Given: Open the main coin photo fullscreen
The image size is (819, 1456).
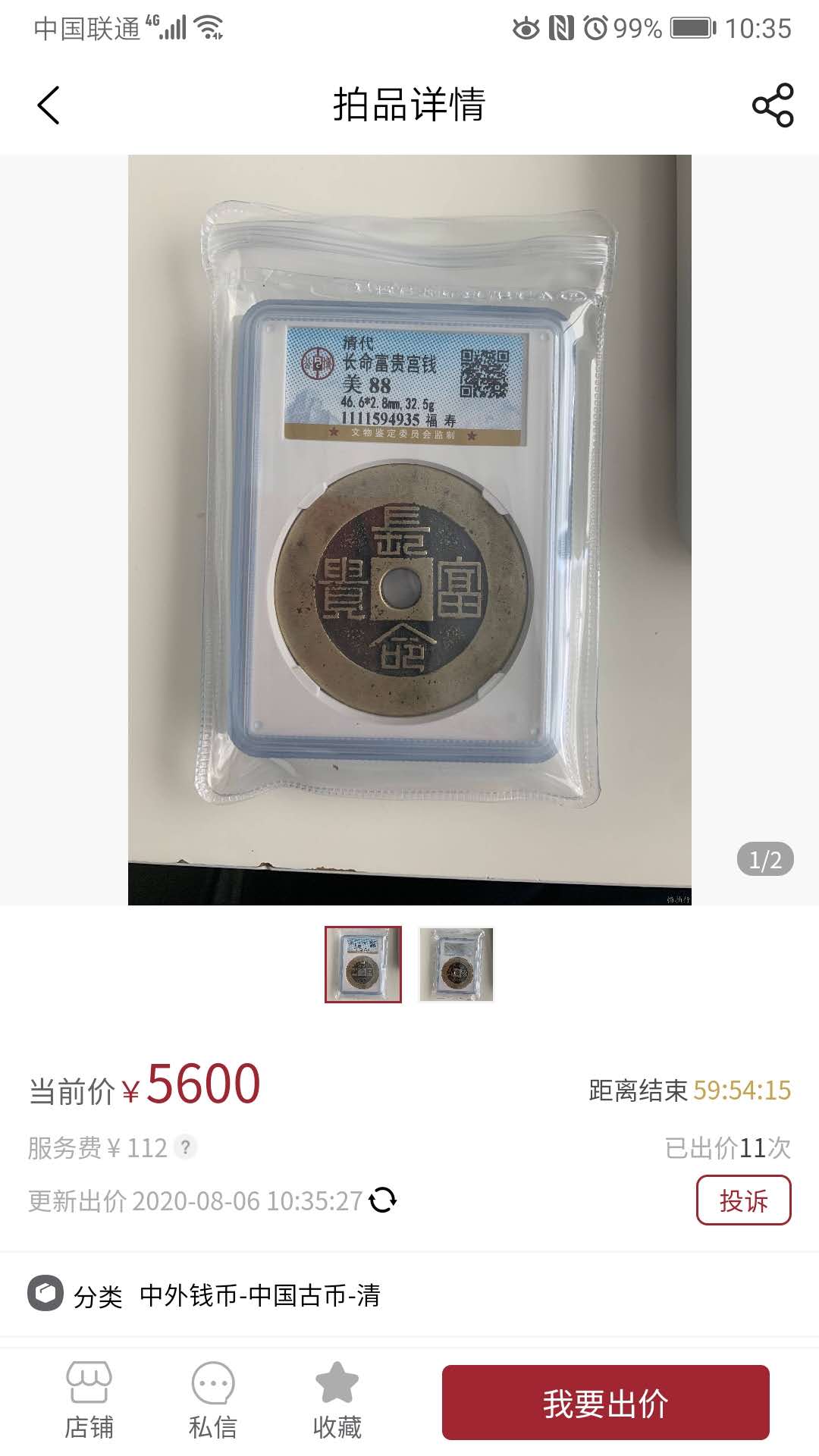Looking at the screenshot, I should pyautogui.click(x=409, y=529).
